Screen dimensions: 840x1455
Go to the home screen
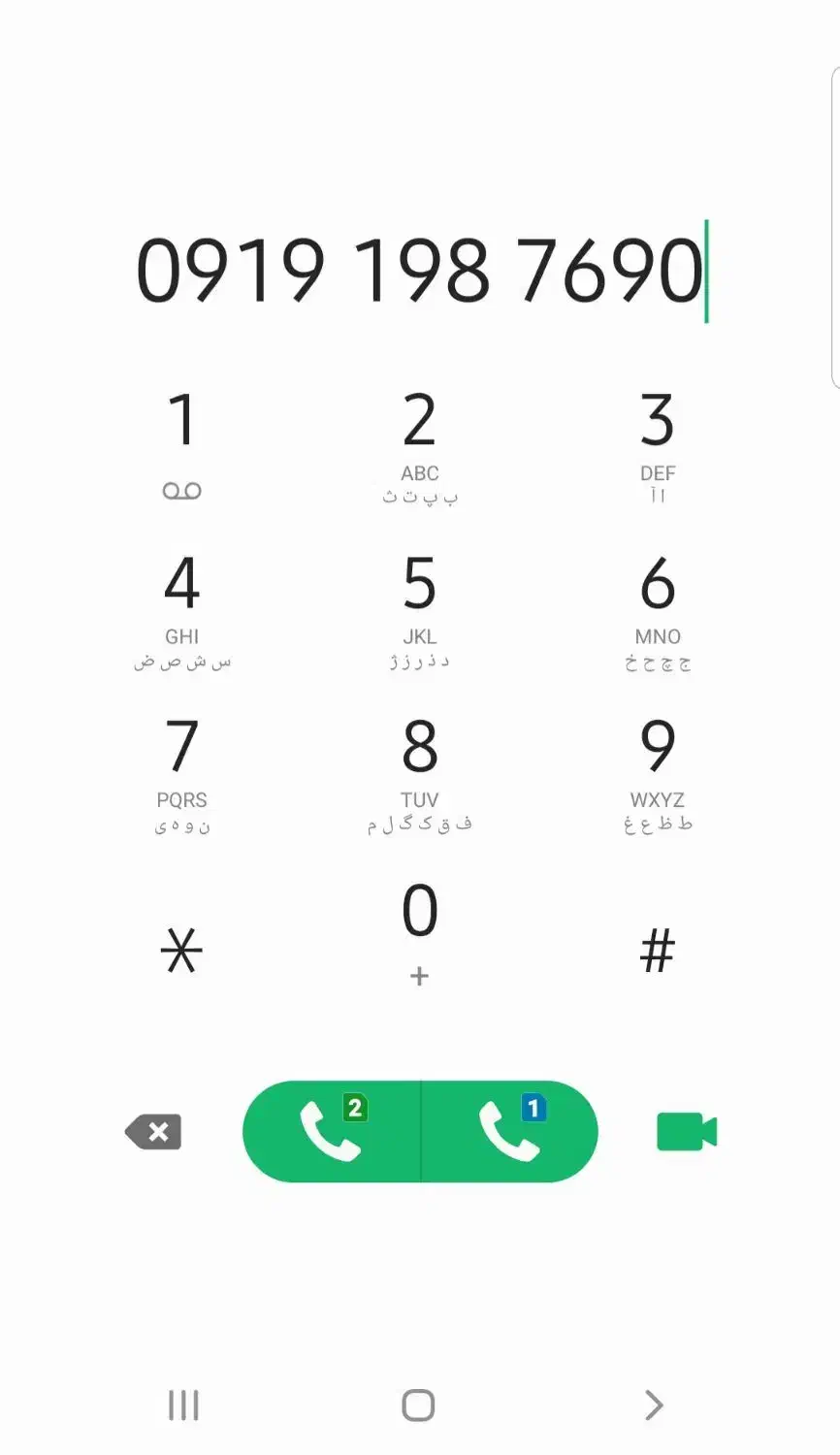(x=418, y=1405)
